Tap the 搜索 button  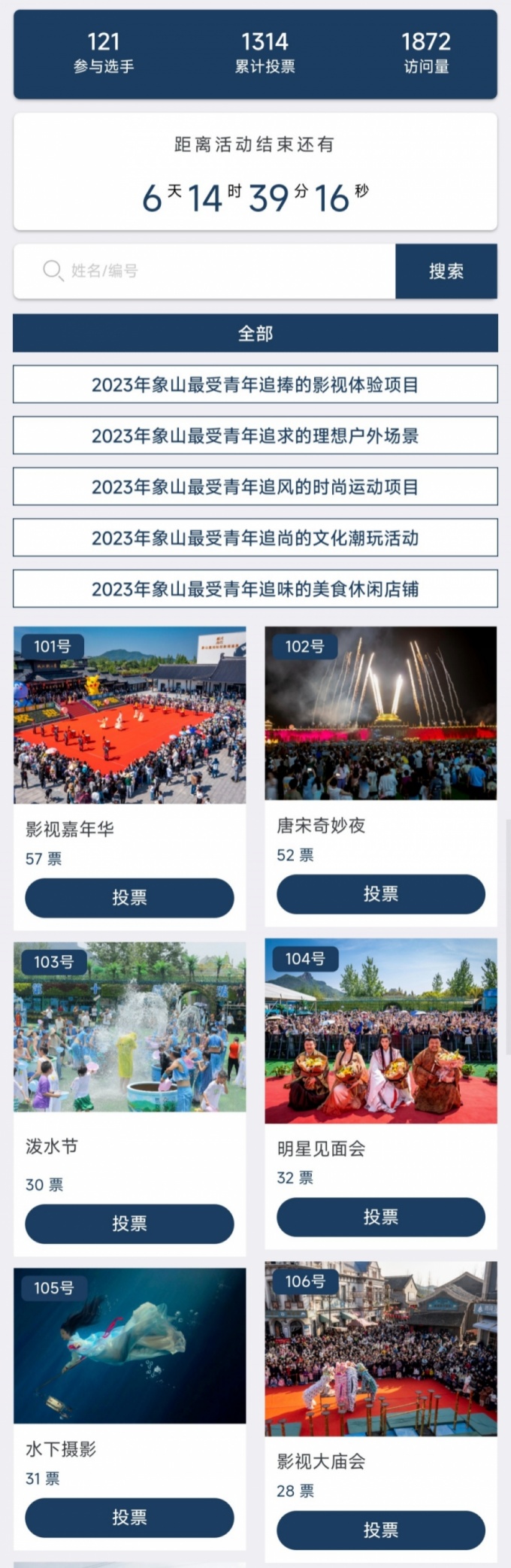(x=446, y=271)
